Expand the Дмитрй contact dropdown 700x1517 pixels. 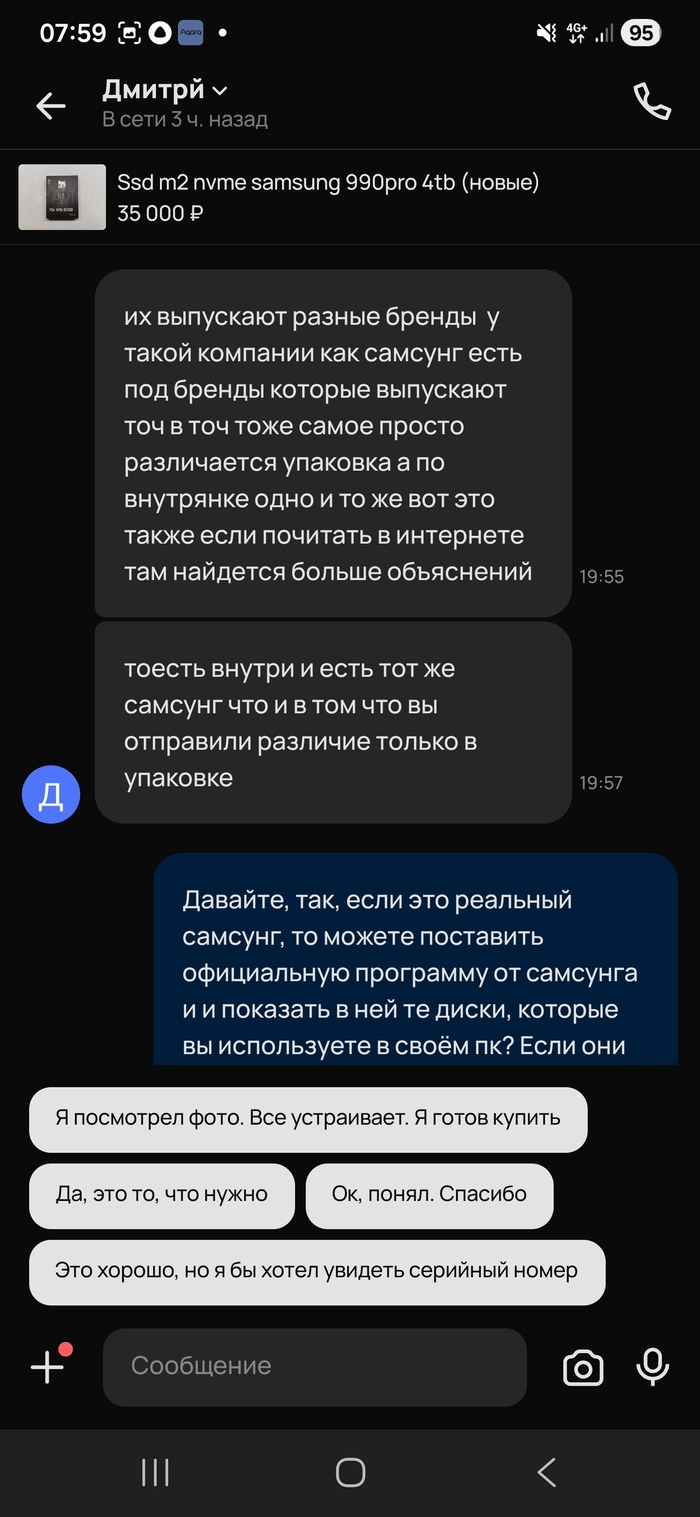(x=220, y=91)
